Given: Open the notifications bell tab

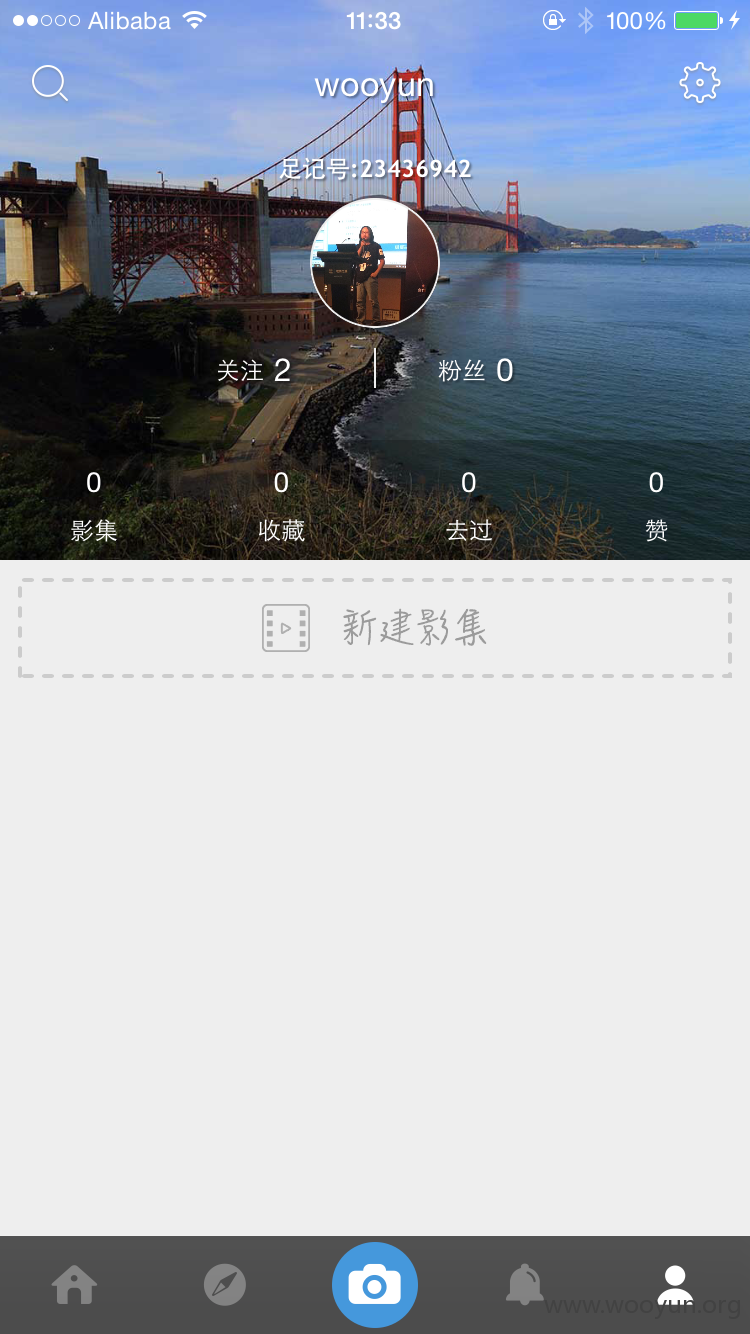Looking at the screenshot, I should (x=525, y=1285).
